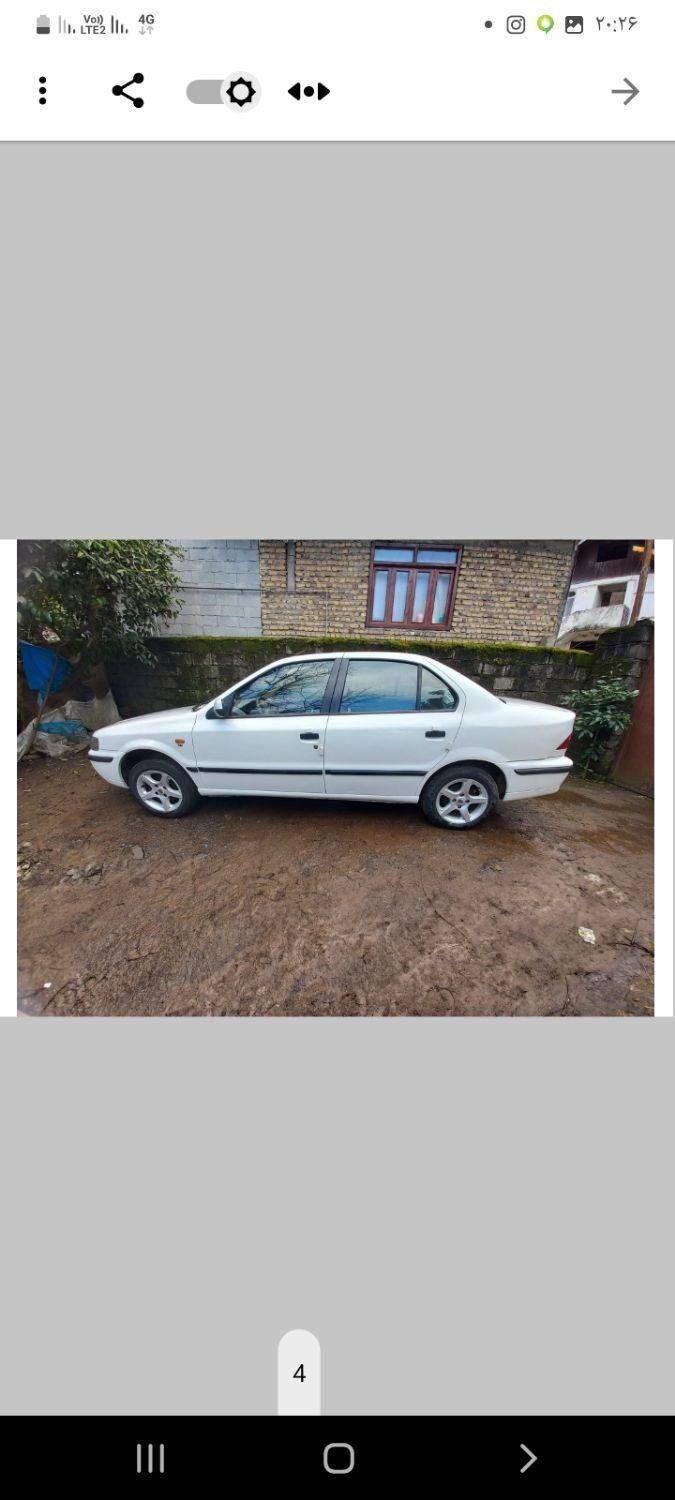Open the three-dot overflow menu
Screen dimensions: 675x1500
(42, 91)
